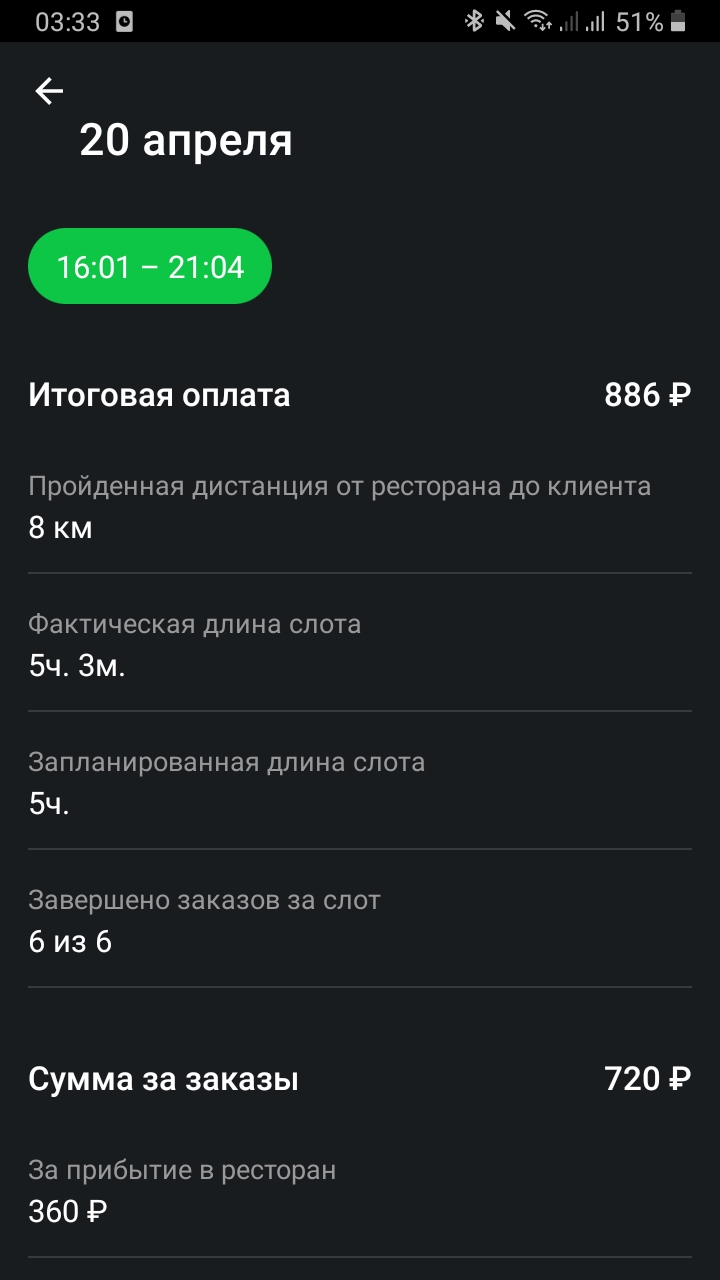Image resolution: width=720 pixels, height=1280 pixels.
Task: Select the 16:01 – 21:04 slot chip
Action: coord(150,266)
